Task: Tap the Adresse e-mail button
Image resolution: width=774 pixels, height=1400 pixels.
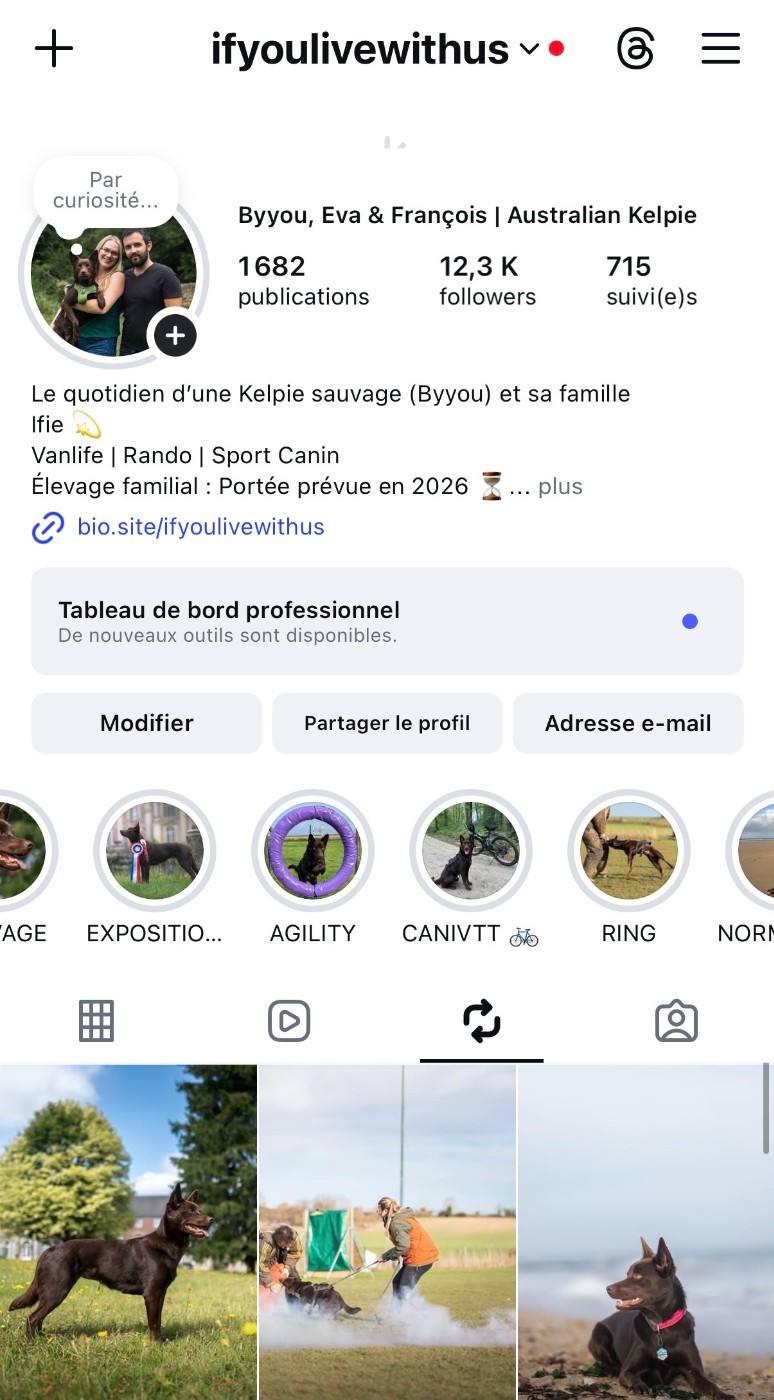Action: click(x=628, y=723)
